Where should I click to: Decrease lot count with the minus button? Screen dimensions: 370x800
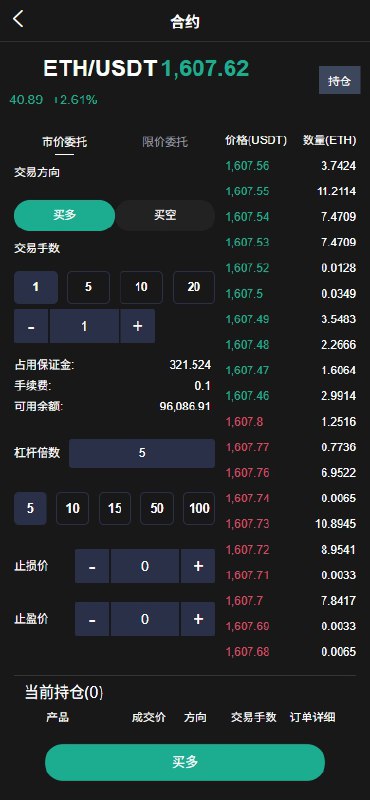point(31,326)
